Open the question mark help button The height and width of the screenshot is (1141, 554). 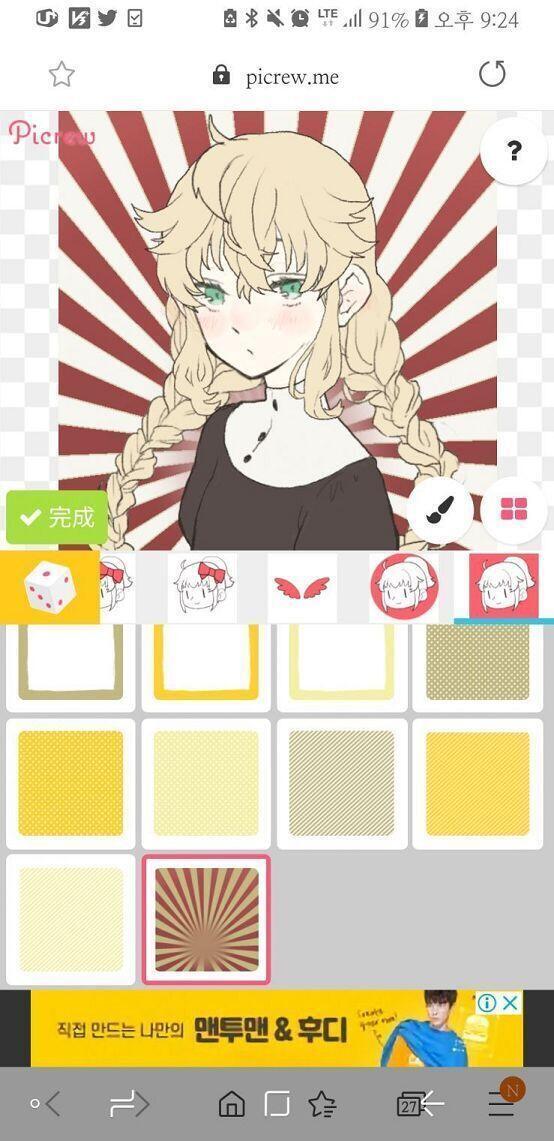coord(514,151)
